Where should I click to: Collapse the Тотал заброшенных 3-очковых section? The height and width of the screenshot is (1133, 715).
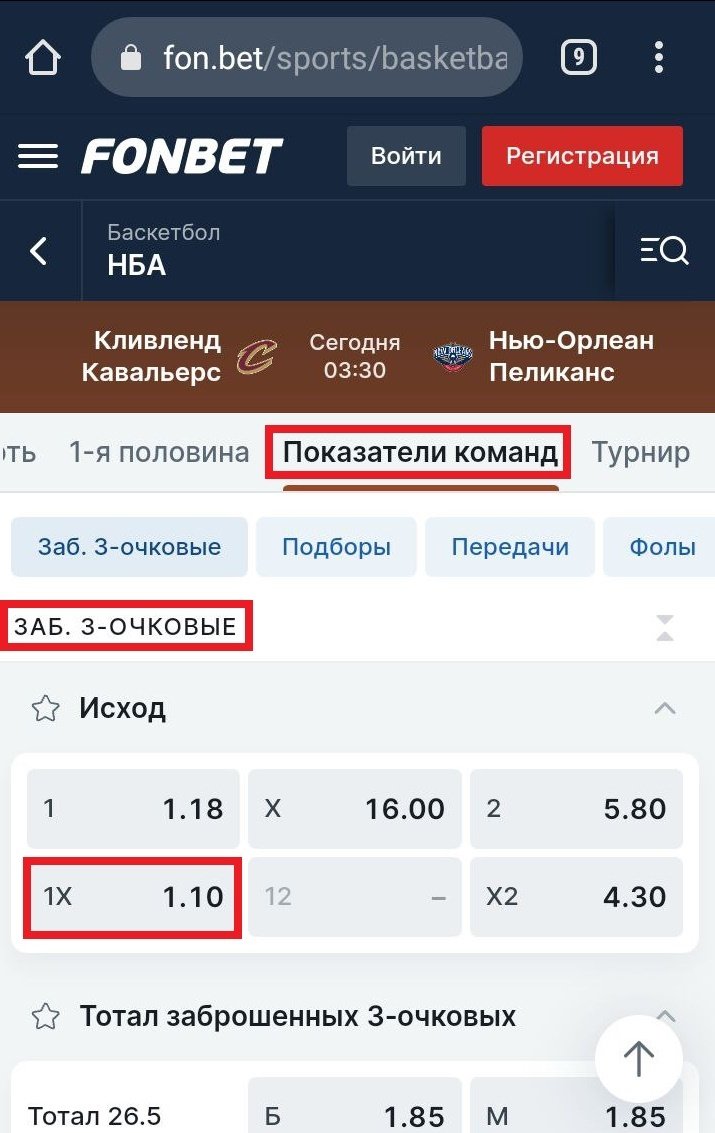point(665,1017)
